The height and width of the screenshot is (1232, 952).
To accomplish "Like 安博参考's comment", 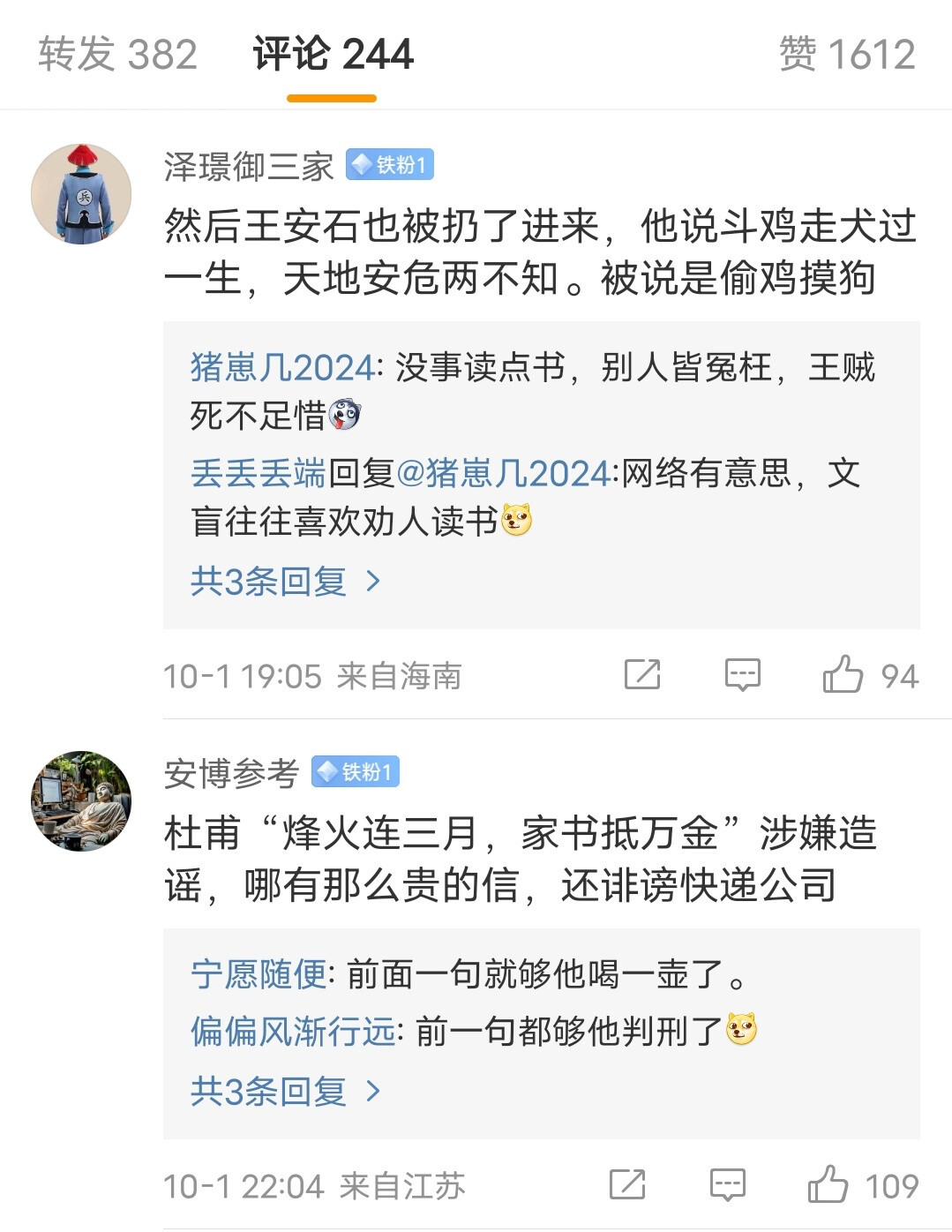I will pyautogui.click(x=828, y=1185).
